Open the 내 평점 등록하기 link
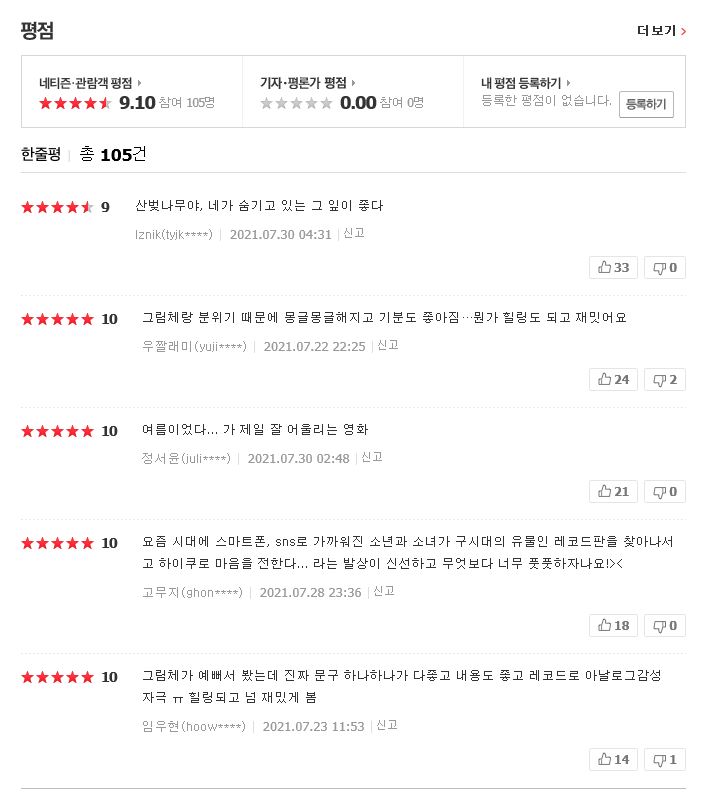The height and width of the screenshot is (802, 706). [x=527, y=83]
